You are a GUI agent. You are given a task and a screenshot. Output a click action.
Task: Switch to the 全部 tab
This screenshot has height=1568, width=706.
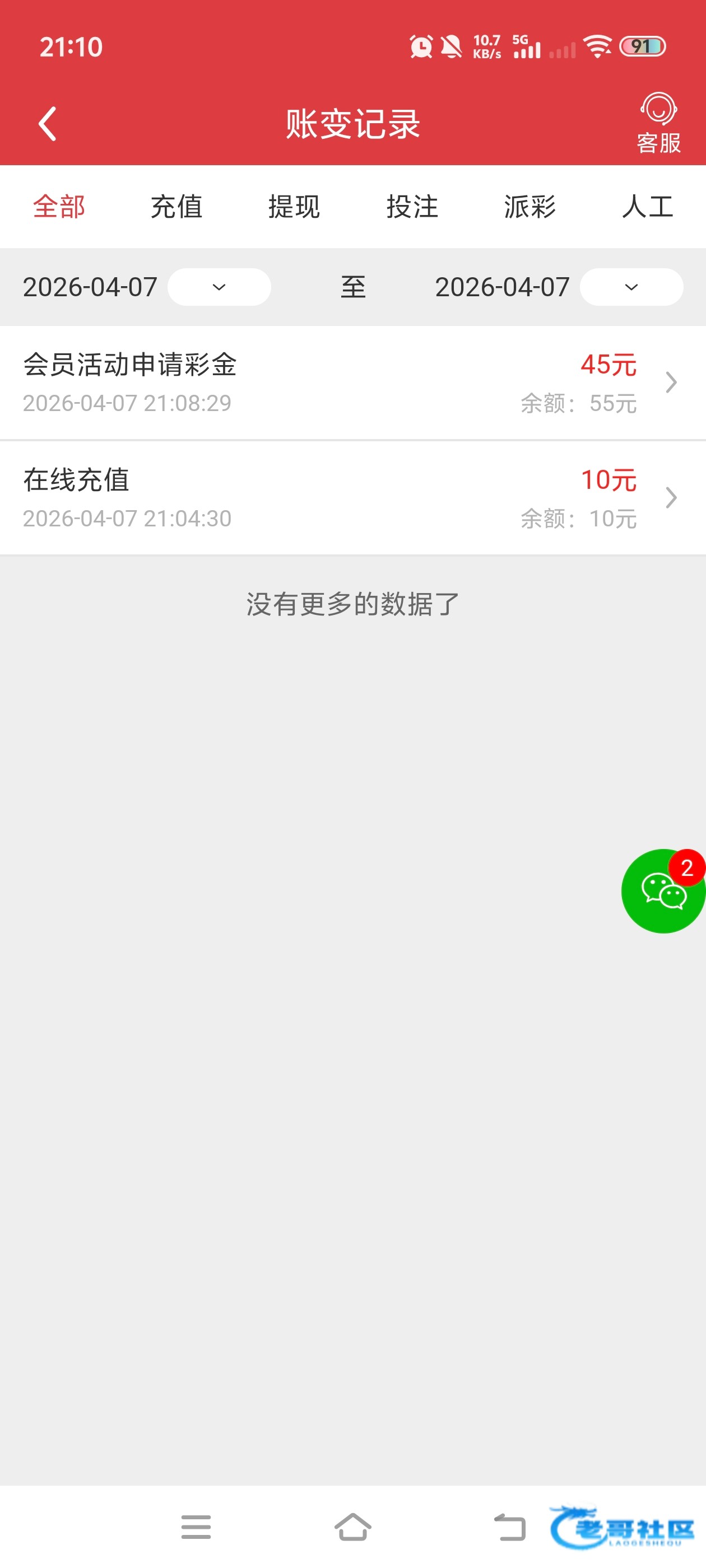59,206
